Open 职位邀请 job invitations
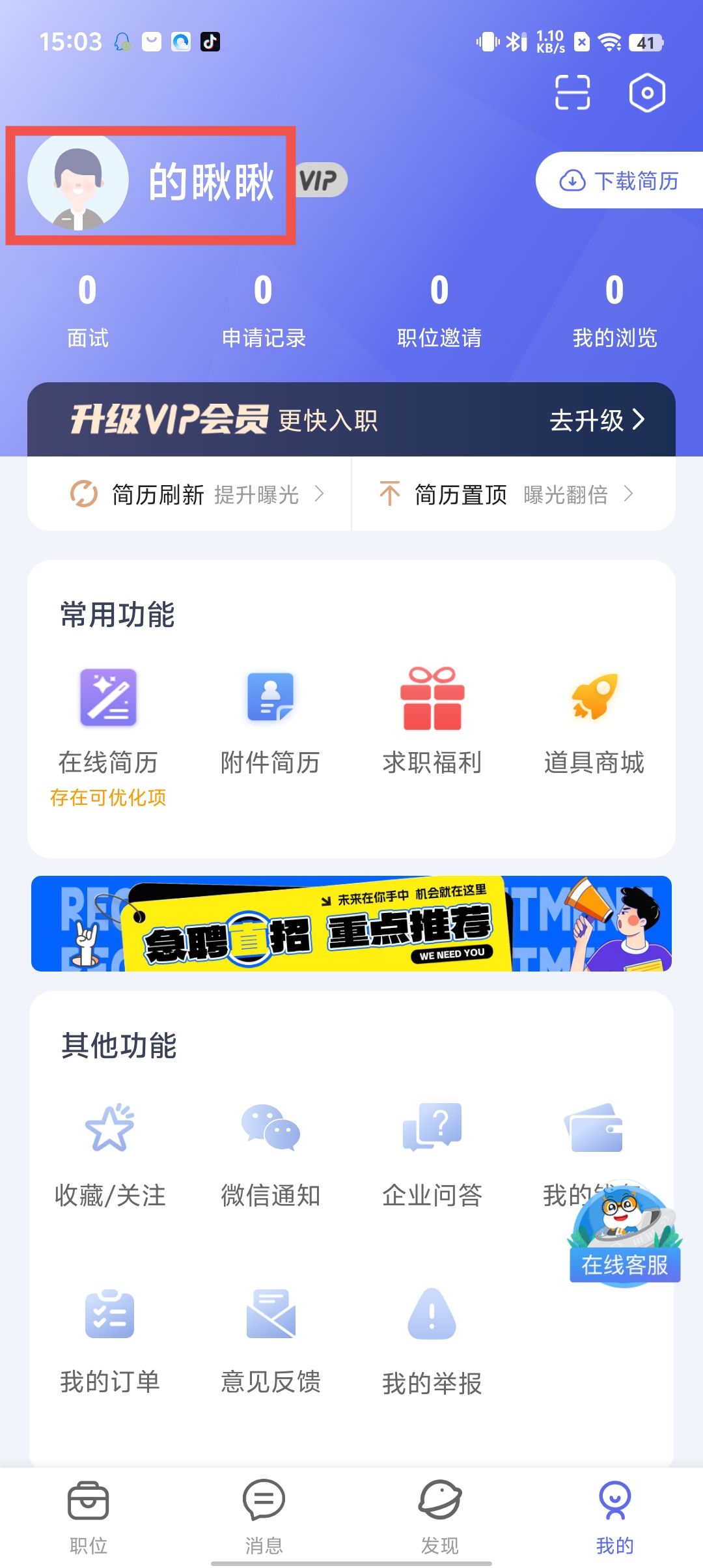The height and width of the screenshot is (1568, 703). pyautogui.click(x=439, y=310)
